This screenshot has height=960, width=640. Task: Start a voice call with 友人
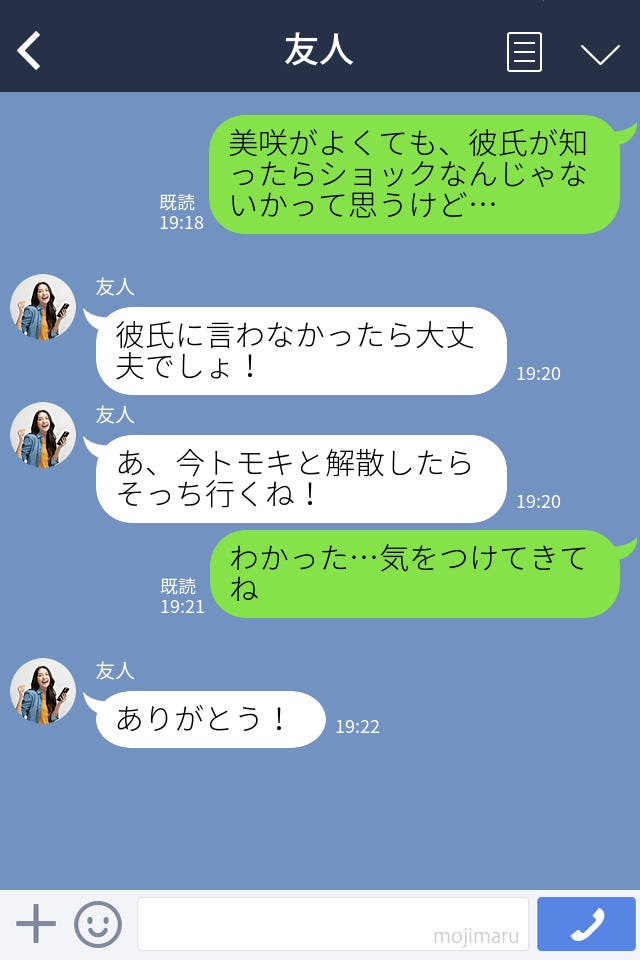tap(586, 924)
